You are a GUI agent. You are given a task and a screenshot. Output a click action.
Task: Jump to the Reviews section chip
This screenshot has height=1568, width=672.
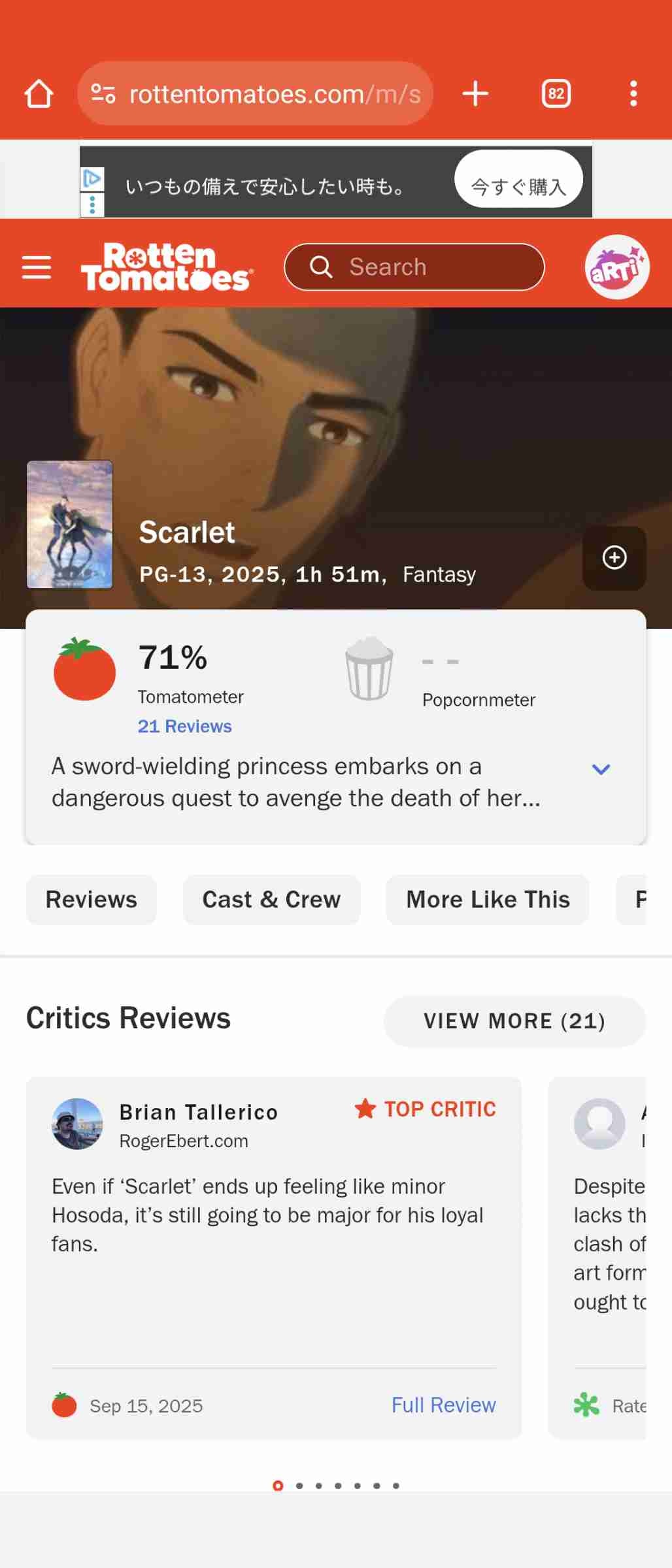point(92,900)
